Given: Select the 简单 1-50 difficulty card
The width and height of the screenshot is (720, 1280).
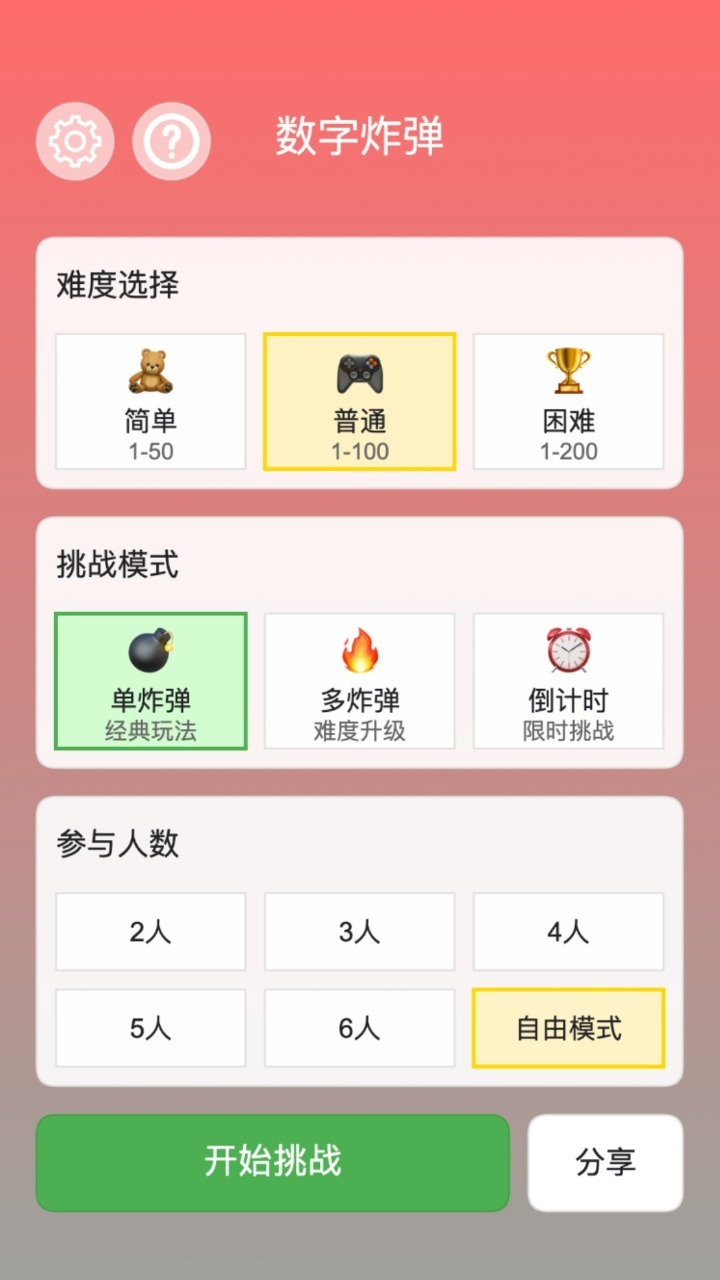Looking at the screenshot, I should coord(150,400).
